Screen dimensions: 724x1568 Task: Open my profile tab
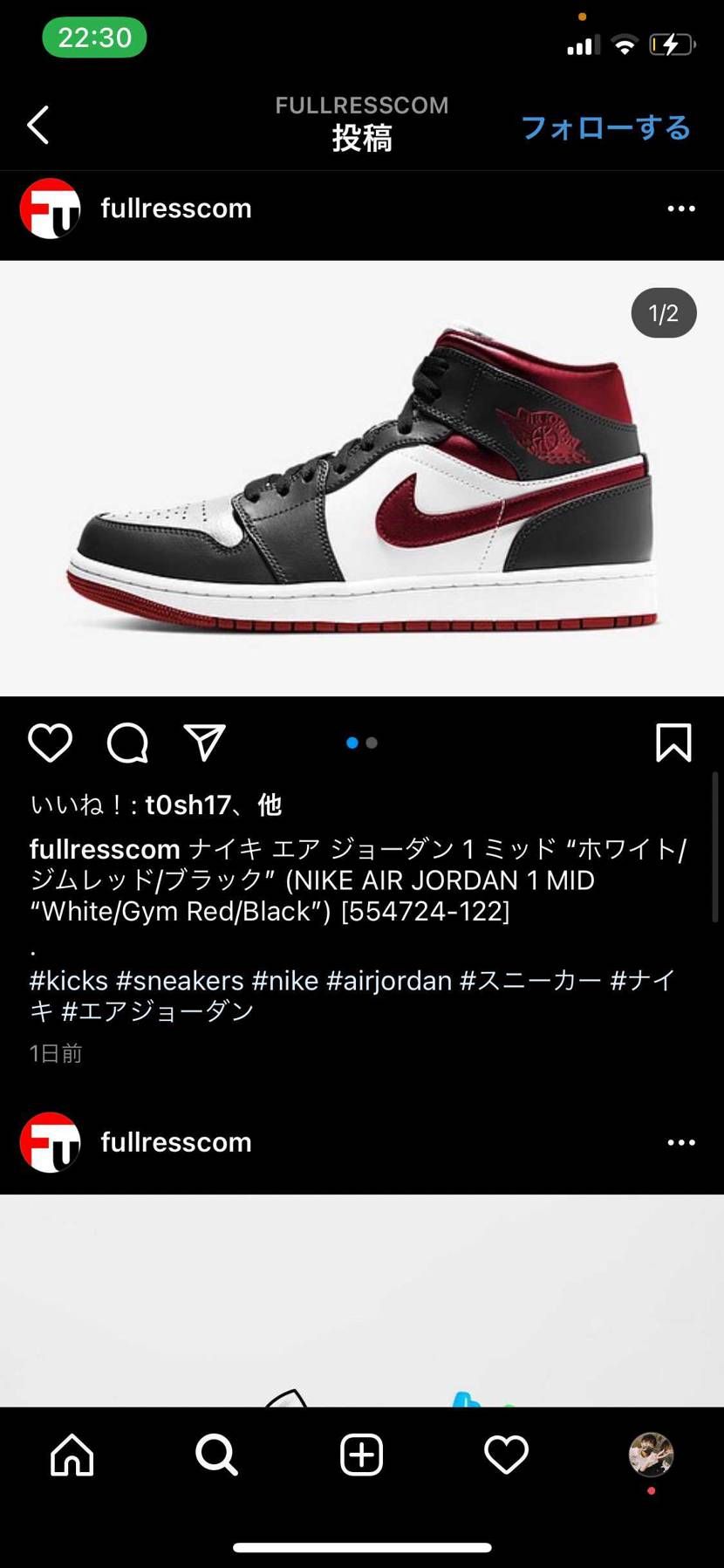[x=651, y=1455]
